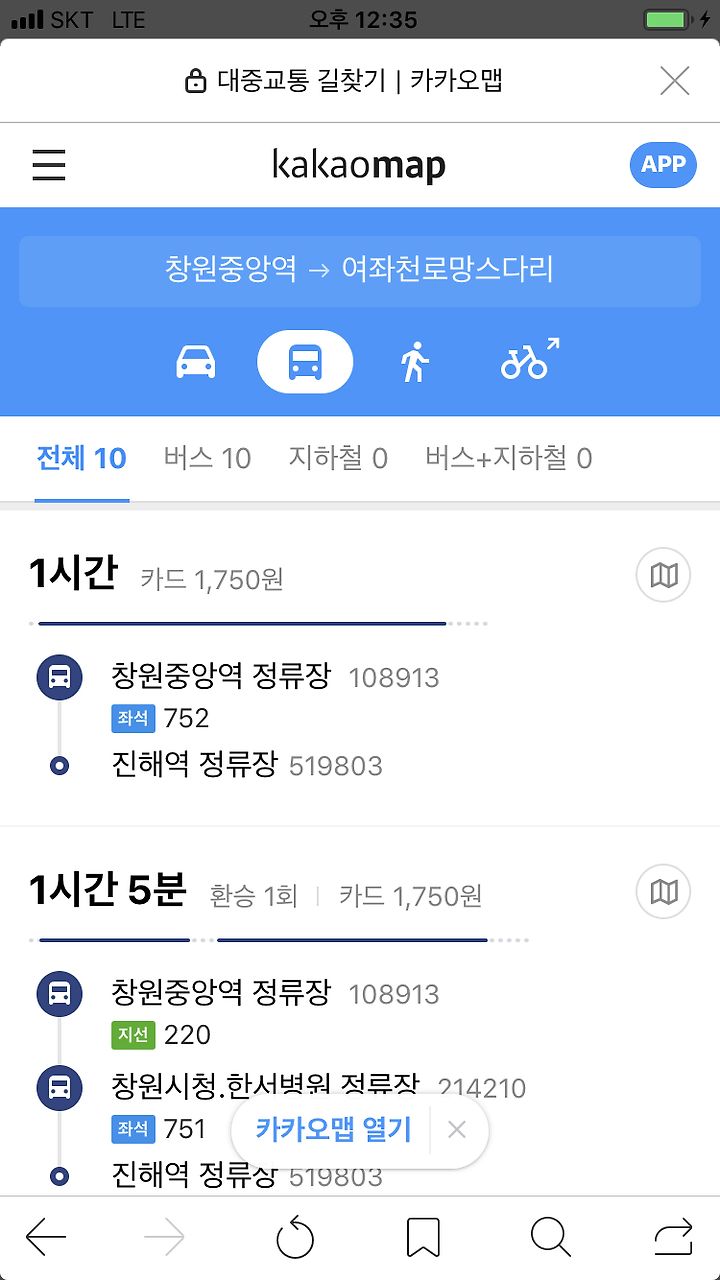
Task: View the 1시간 route on the map
Action: (x=664, y=575)
